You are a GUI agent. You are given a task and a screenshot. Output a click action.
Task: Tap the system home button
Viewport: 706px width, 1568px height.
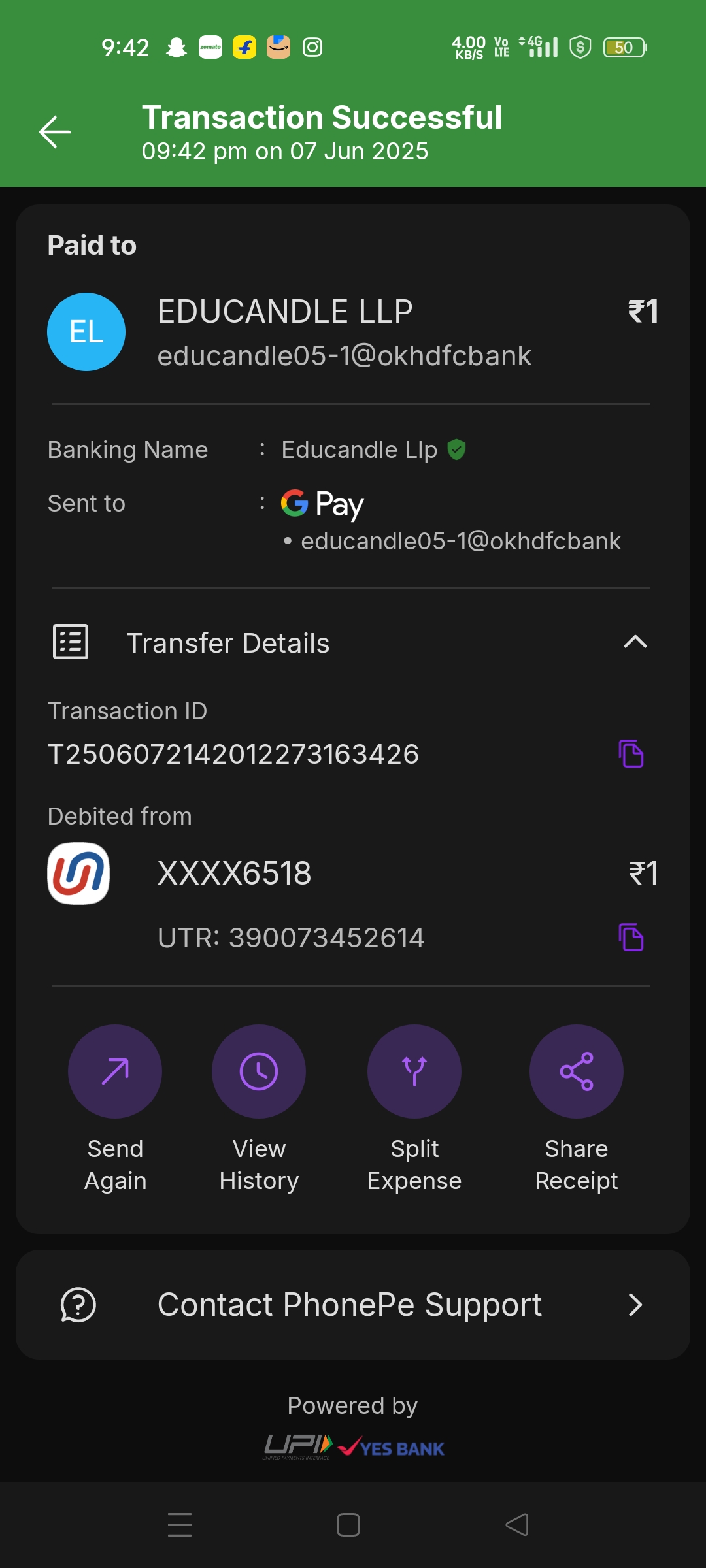point(348,1525)
